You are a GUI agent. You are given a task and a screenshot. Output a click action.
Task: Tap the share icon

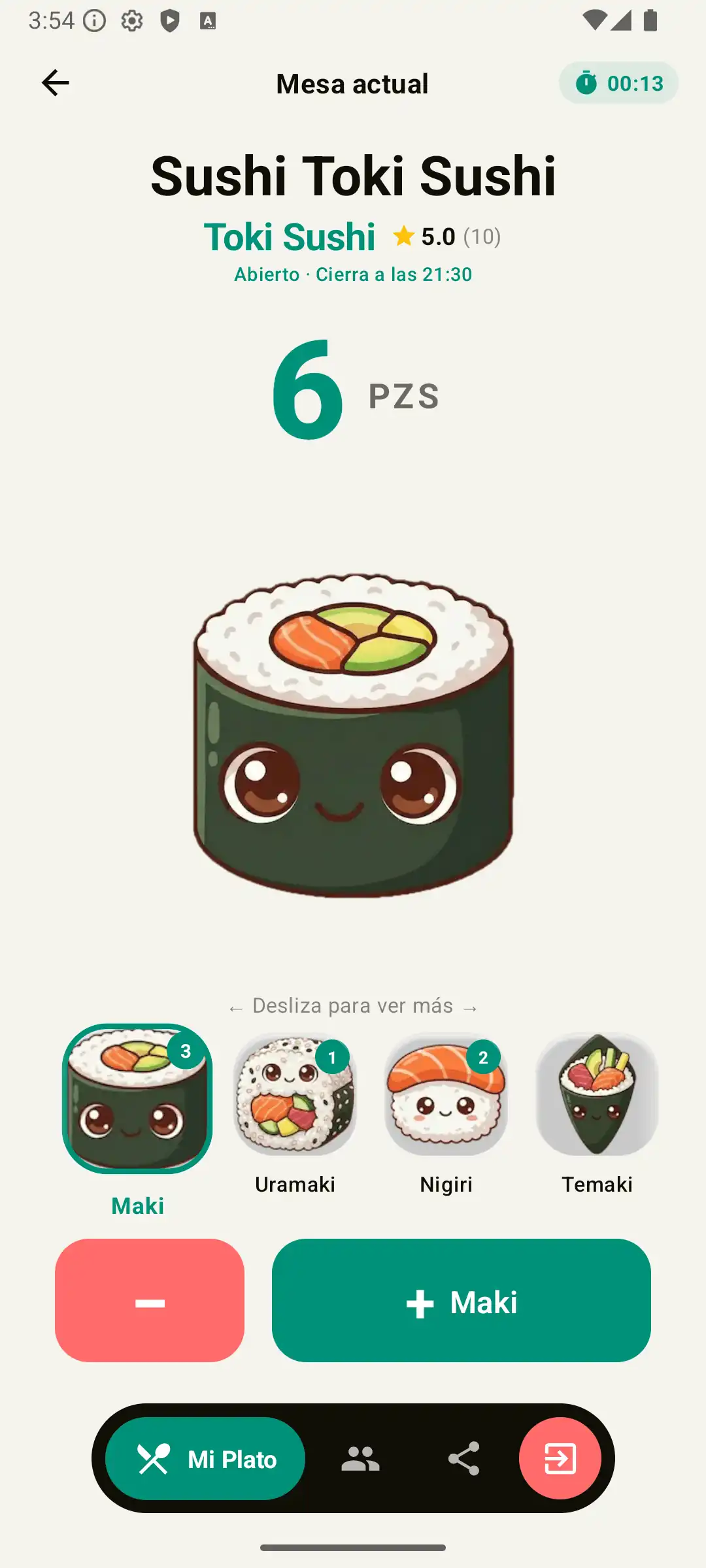466,1458
